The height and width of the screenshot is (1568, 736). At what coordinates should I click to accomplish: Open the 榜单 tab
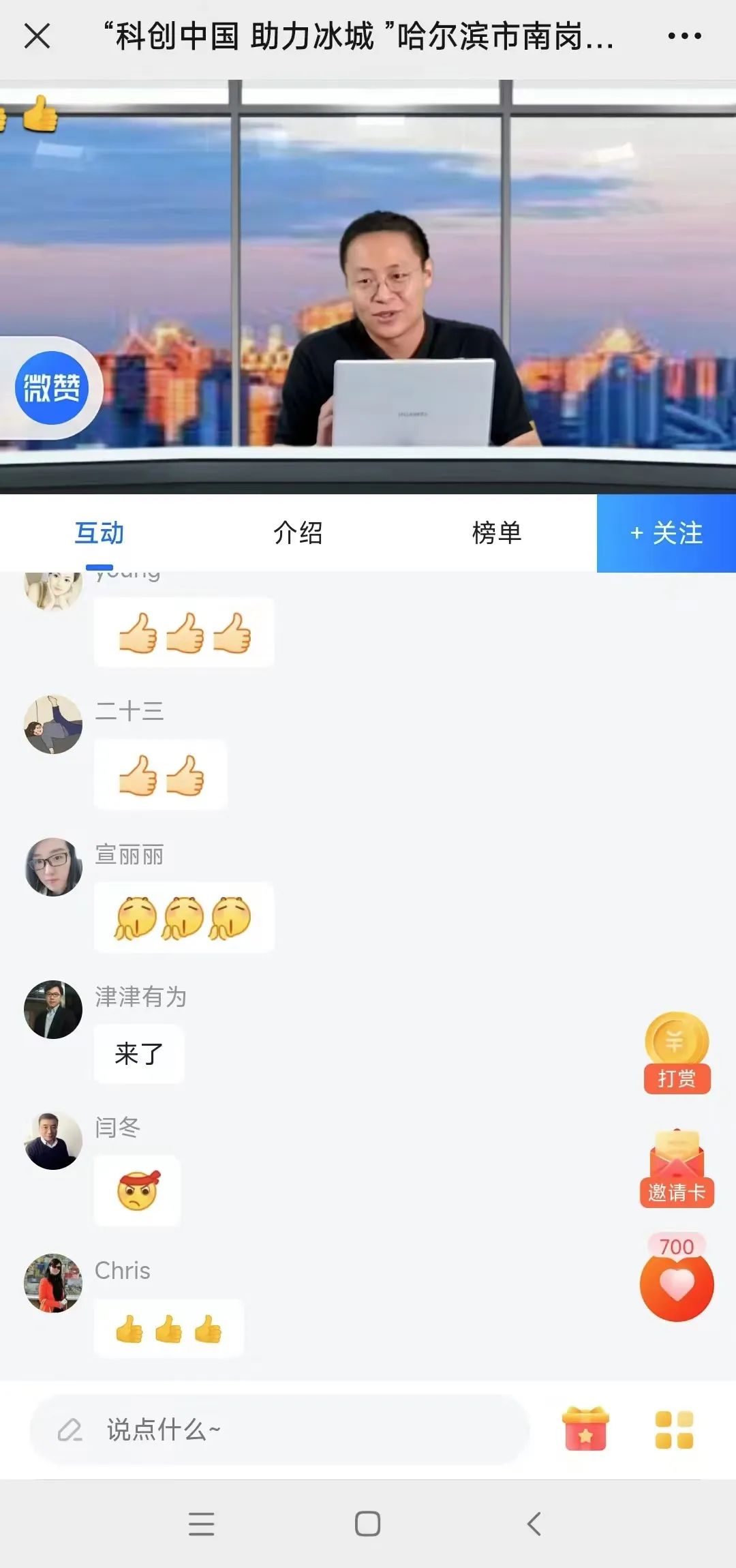pyautogui.click(x=497, y=534)
